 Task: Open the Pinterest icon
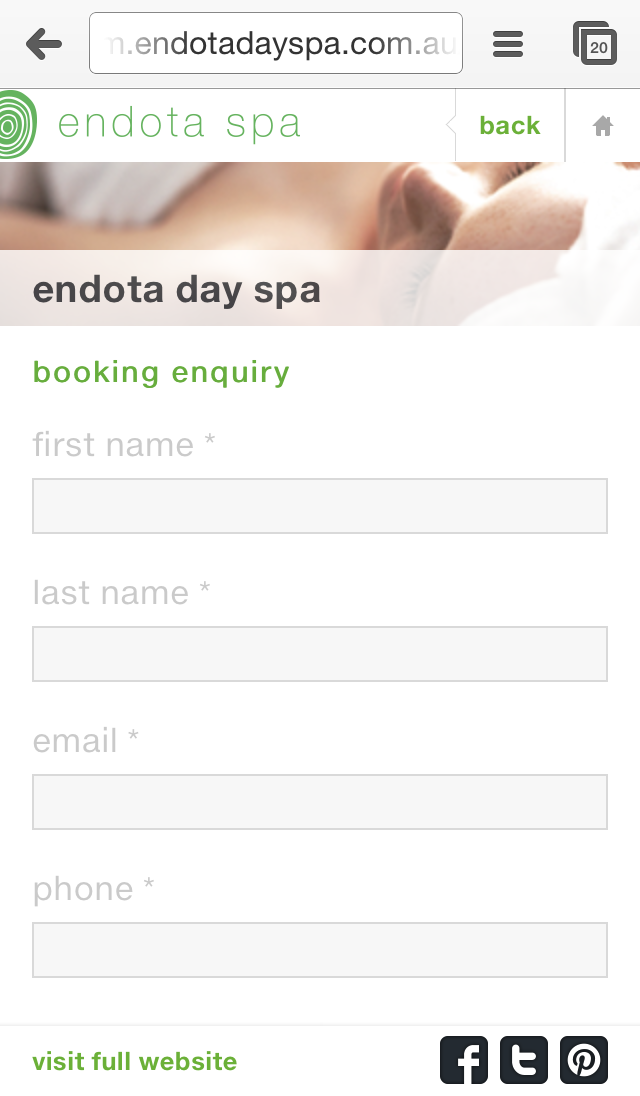pos(584,1060)
